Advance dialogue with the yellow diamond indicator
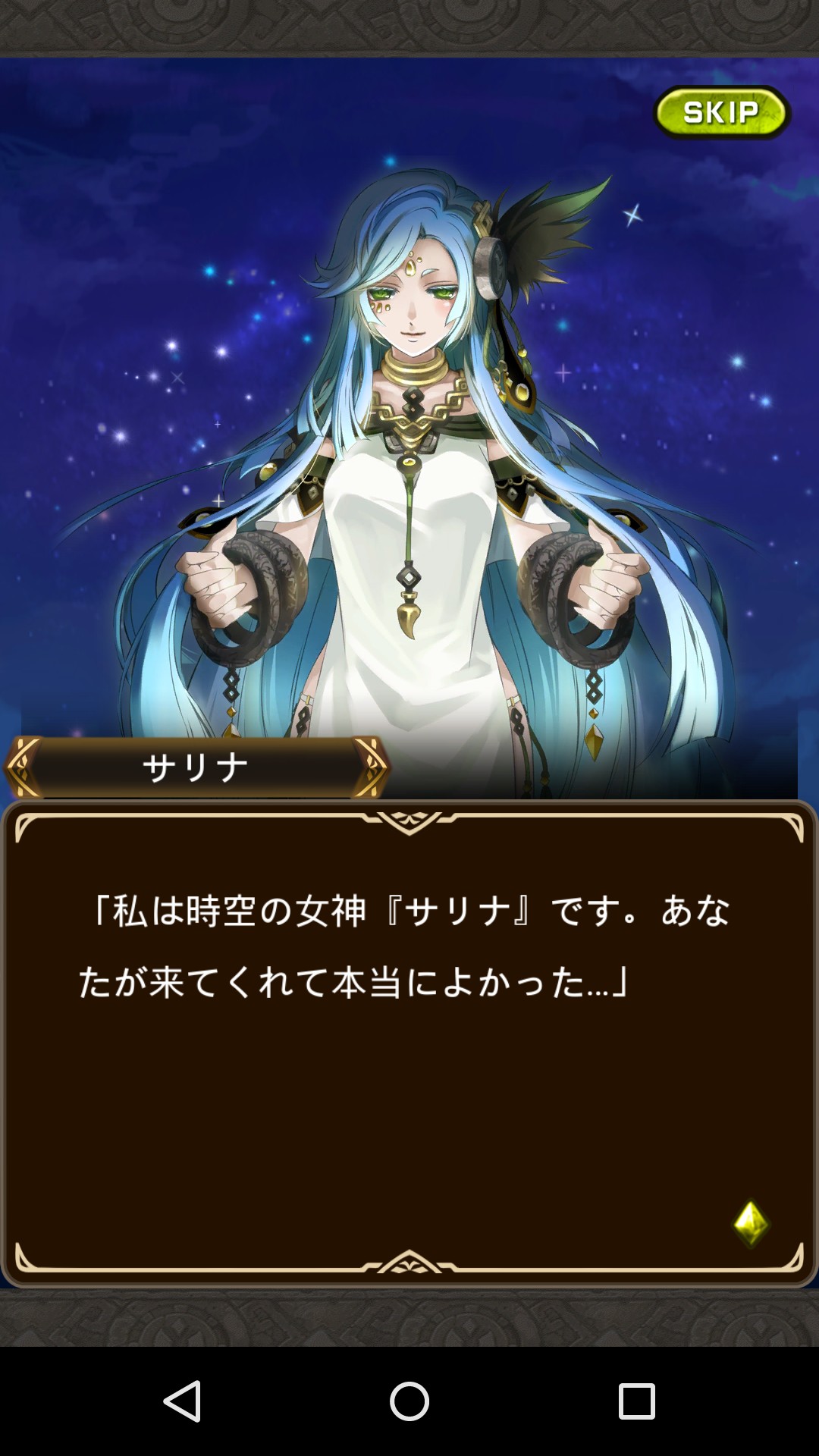The height and width of the screenshot is (1456, 819). [x=751, y=1223]
